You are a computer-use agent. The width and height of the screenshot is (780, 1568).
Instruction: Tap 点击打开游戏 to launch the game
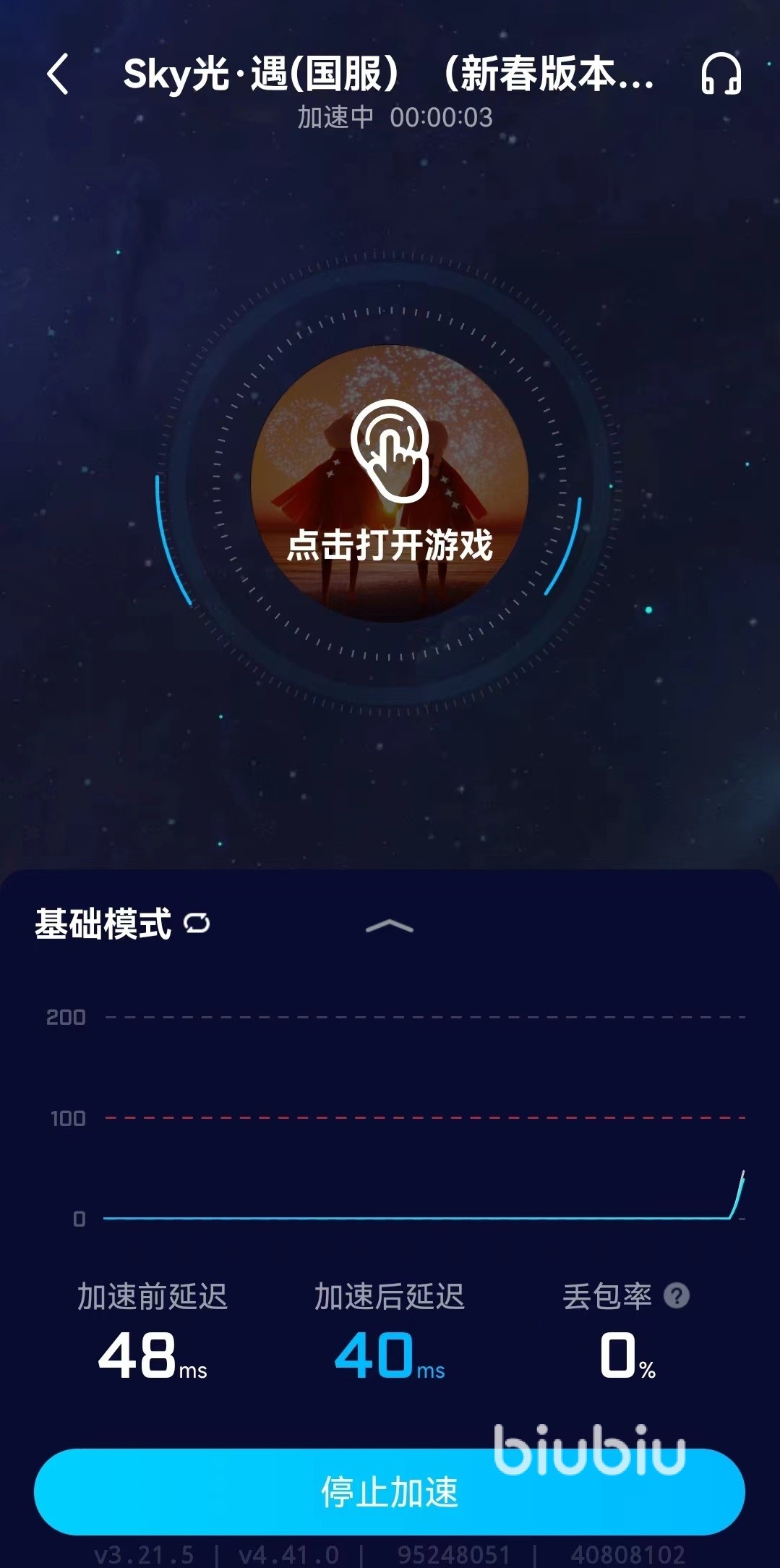390,485
